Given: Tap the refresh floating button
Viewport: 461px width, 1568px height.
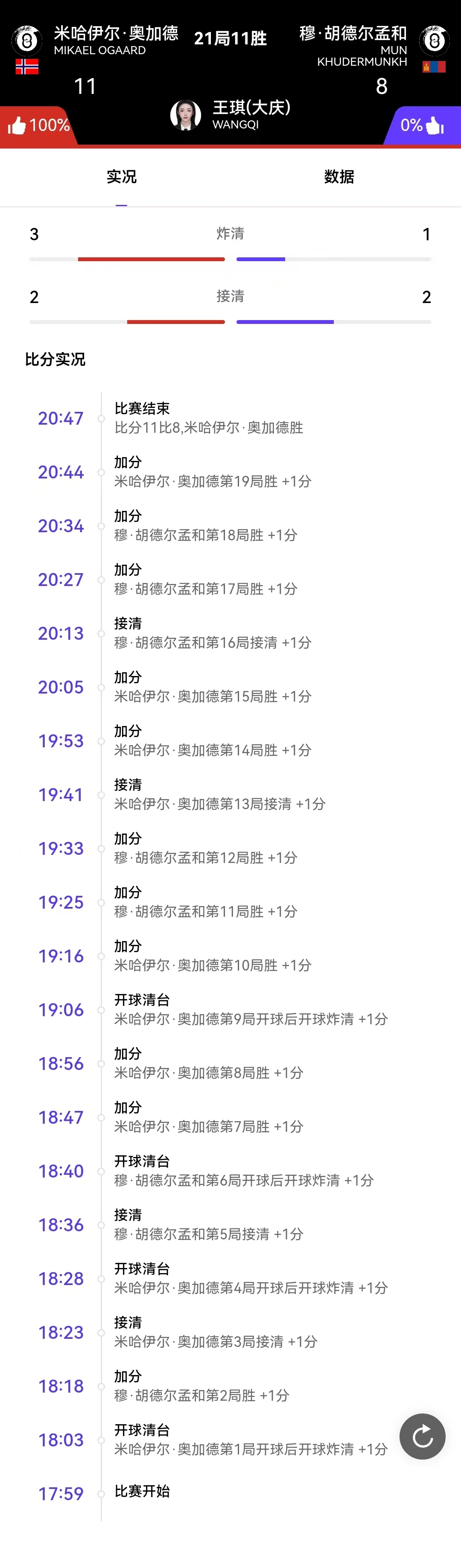Looking at the screenshot, I should pos(422,1436).
